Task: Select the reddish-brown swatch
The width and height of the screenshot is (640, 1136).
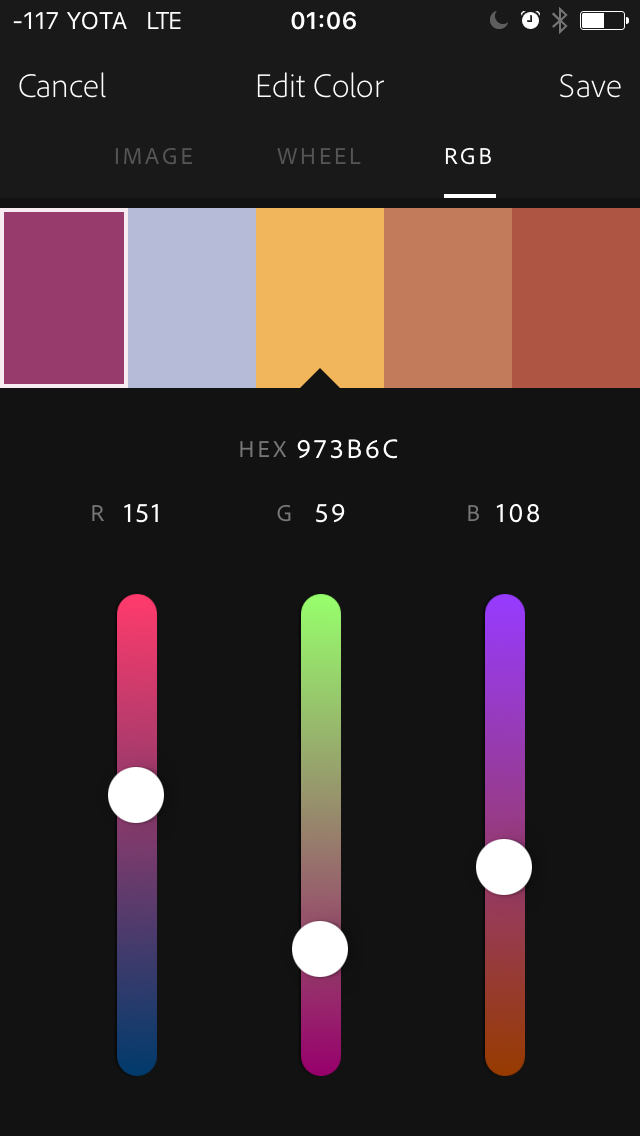Action: [x=576, y=298]
